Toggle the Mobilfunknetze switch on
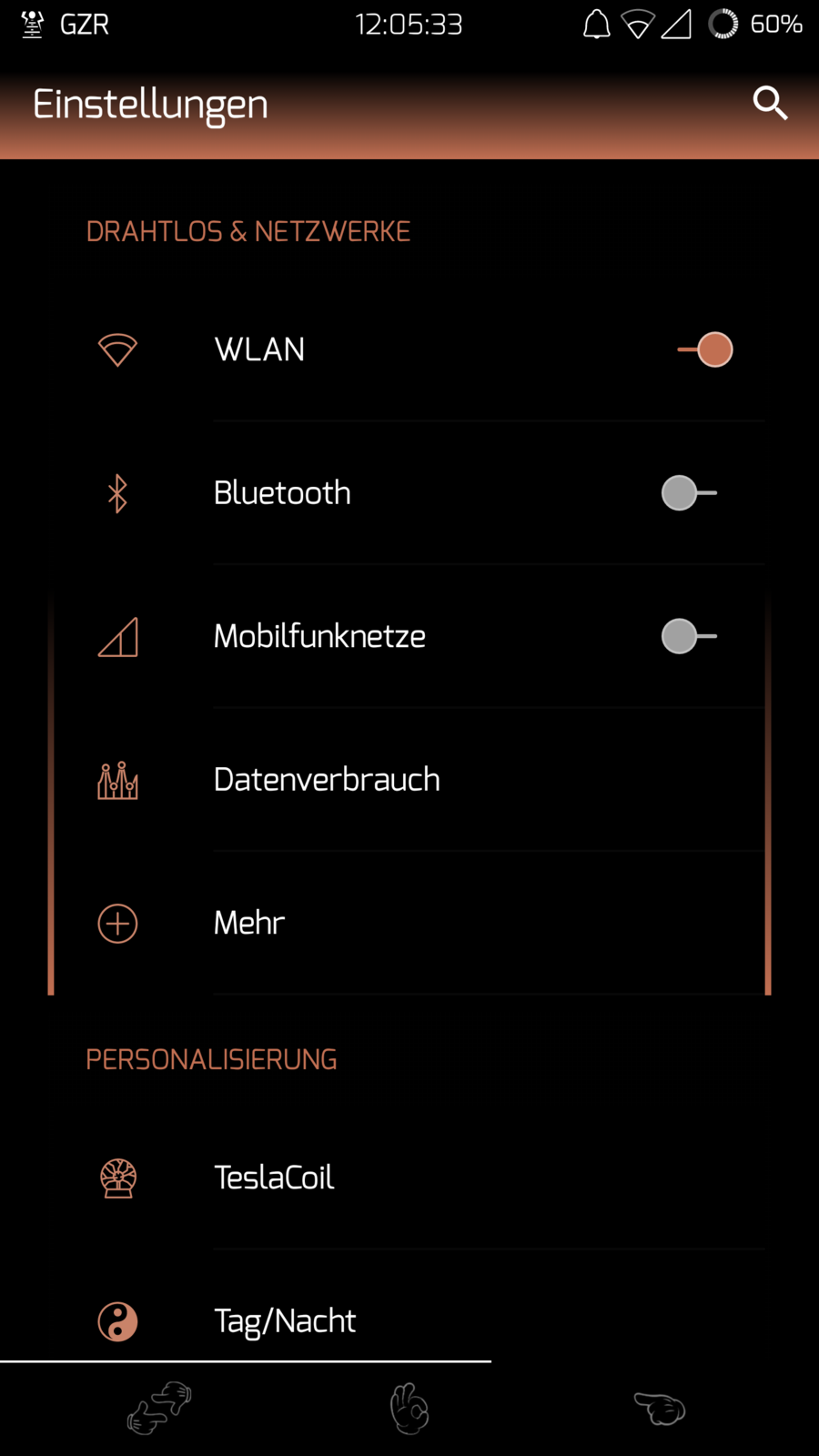819x1456 pixels. (x=689, y=636)
